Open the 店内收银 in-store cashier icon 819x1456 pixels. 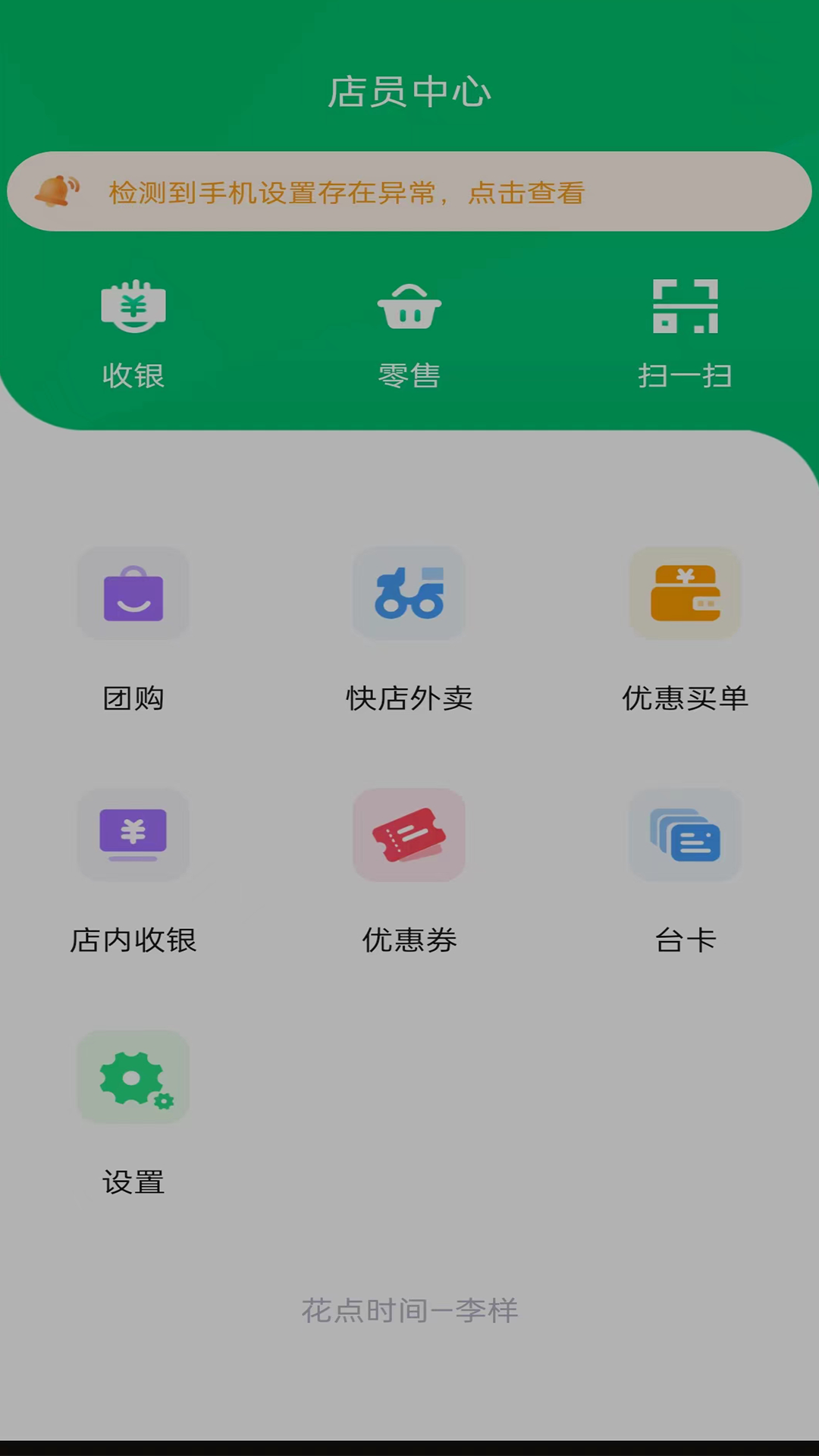click(x=133, y=836)
